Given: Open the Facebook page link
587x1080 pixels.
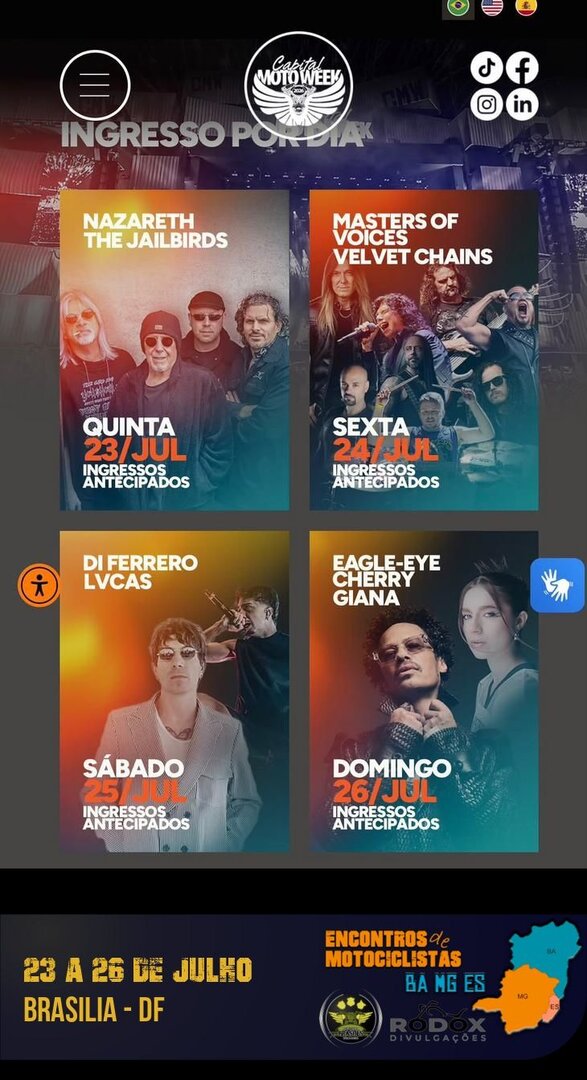Looking at the screenshot, I should pyautogui.click(x=522, y=68).
